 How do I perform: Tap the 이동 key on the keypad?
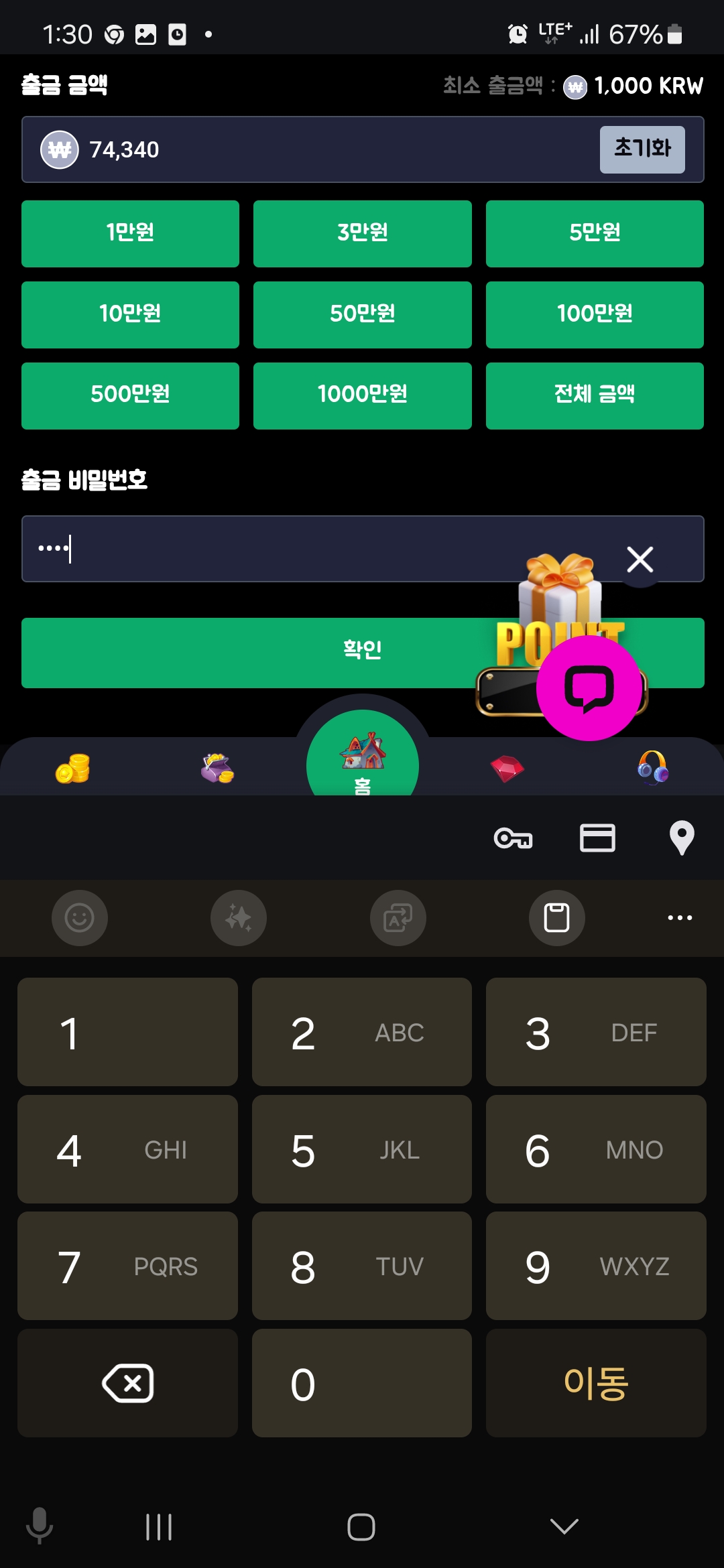[x=595, y=1383]
